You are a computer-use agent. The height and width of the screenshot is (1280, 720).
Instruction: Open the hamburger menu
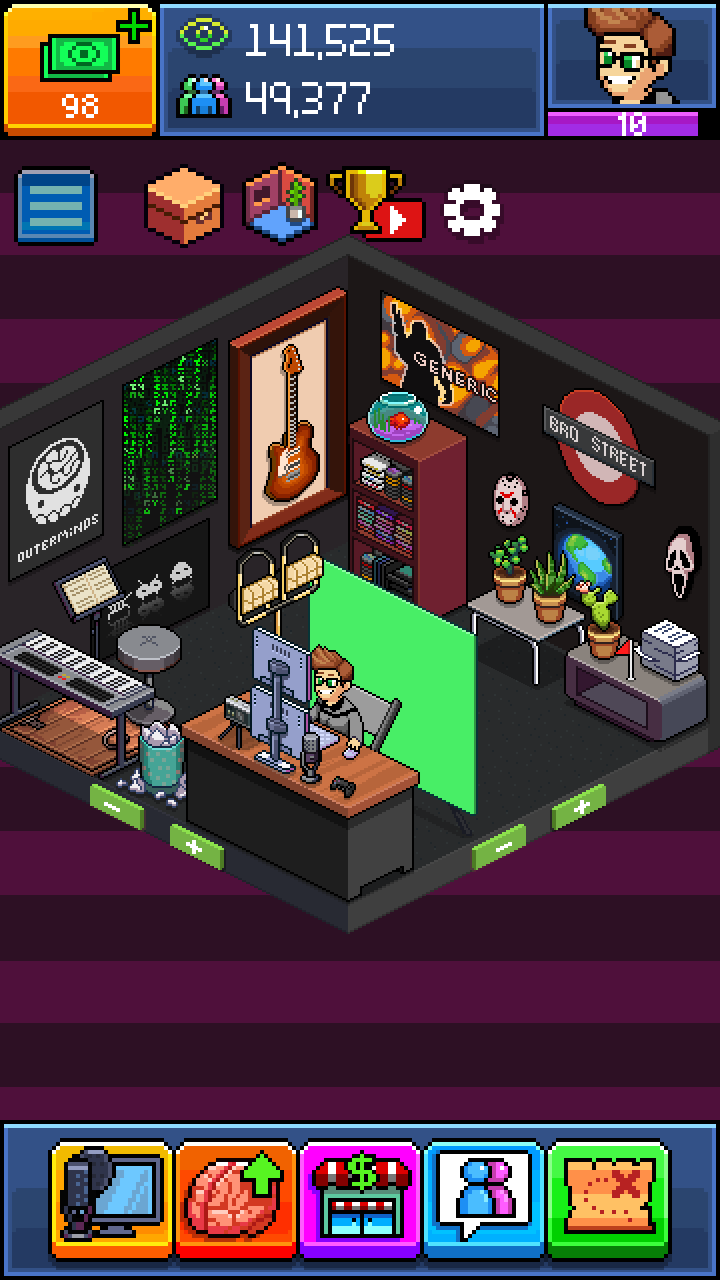pyautogui.click(x=56, y=207)
